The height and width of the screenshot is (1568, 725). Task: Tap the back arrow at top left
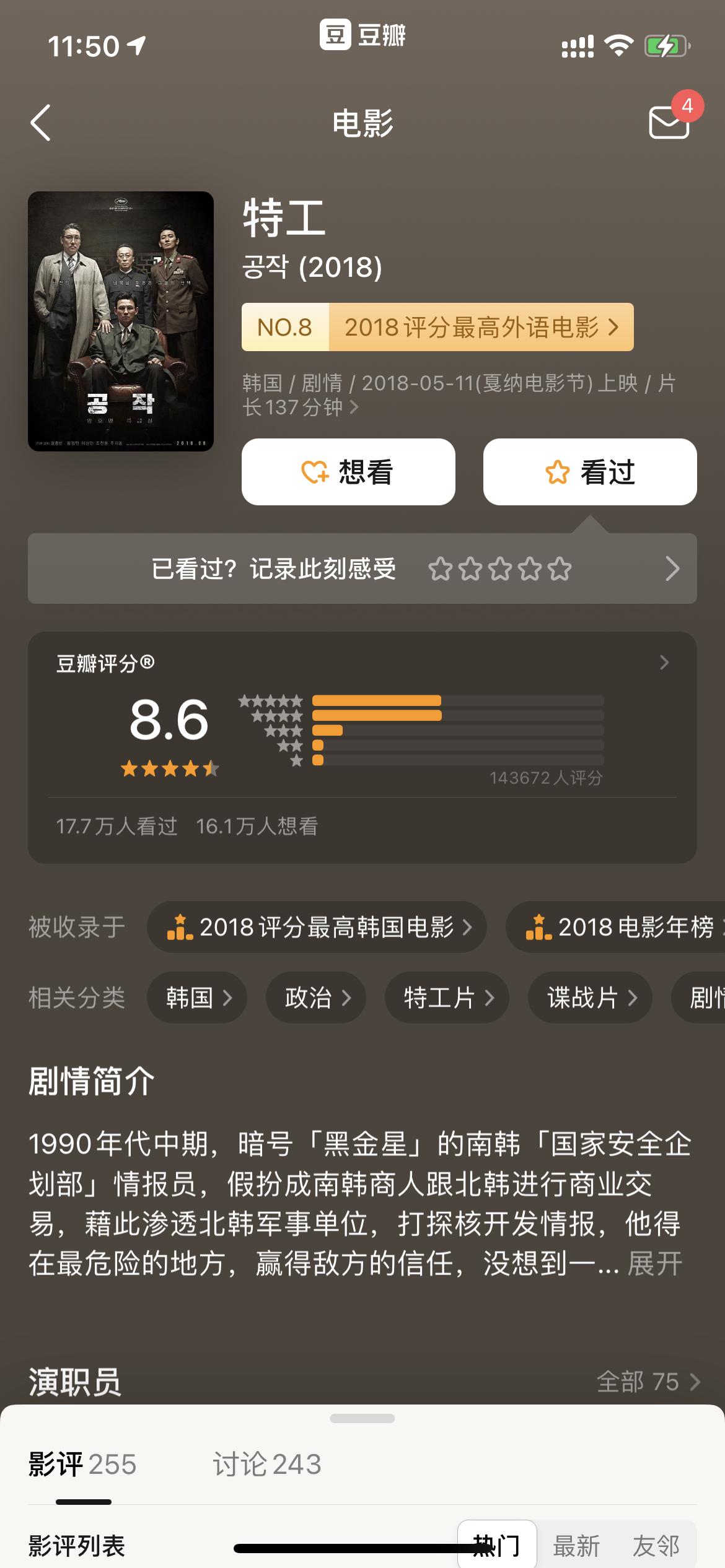click(x=41, y=122)
